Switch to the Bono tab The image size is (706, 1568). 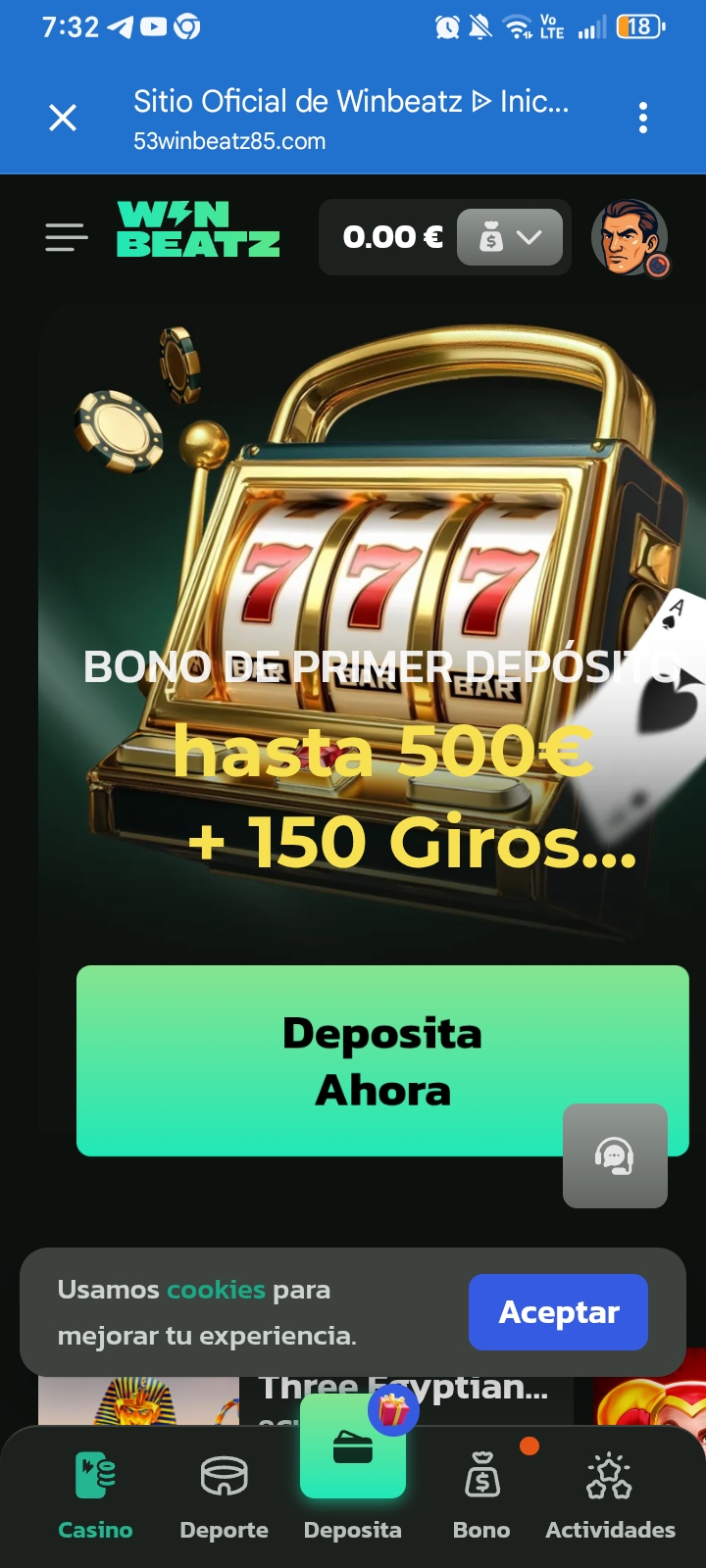[x=481, y=1495]
